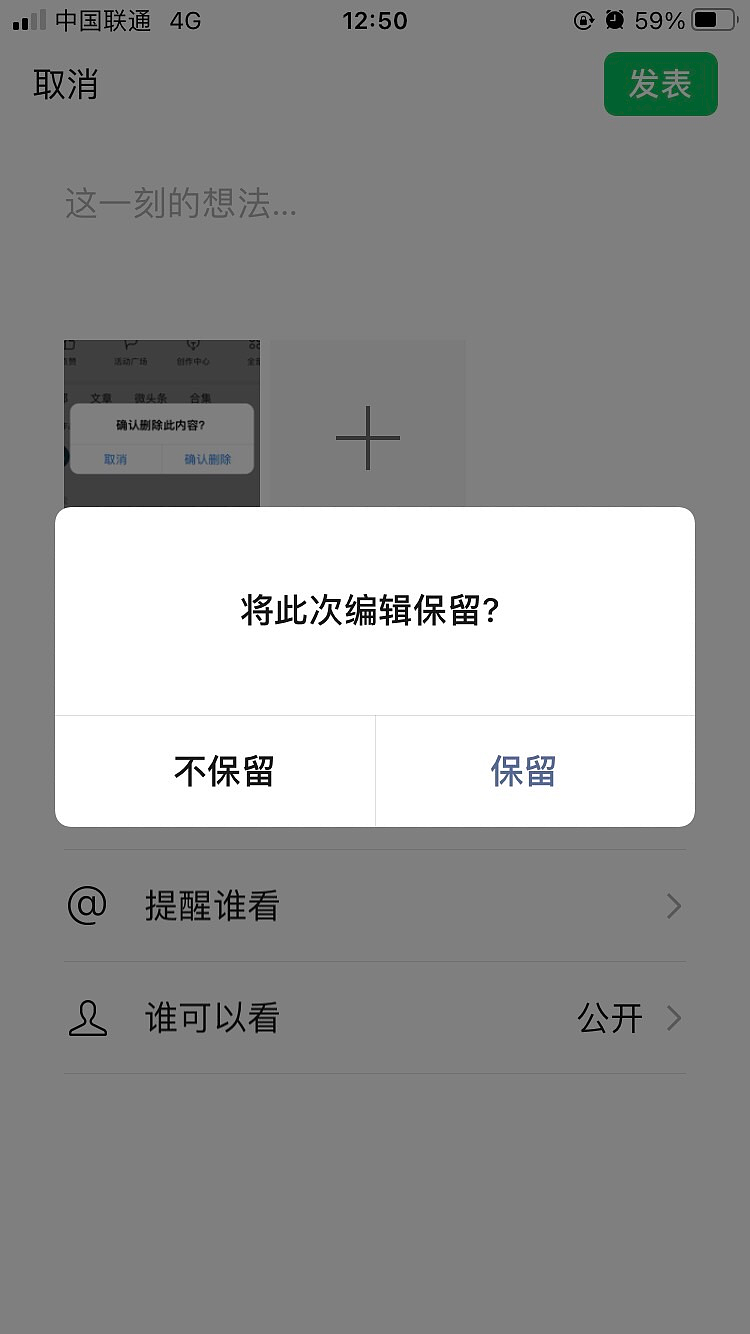Tap 不保留 to discard the edit
Image resolution: width=750 pixels, height=1334 pixels.
(x=226, y=771)
